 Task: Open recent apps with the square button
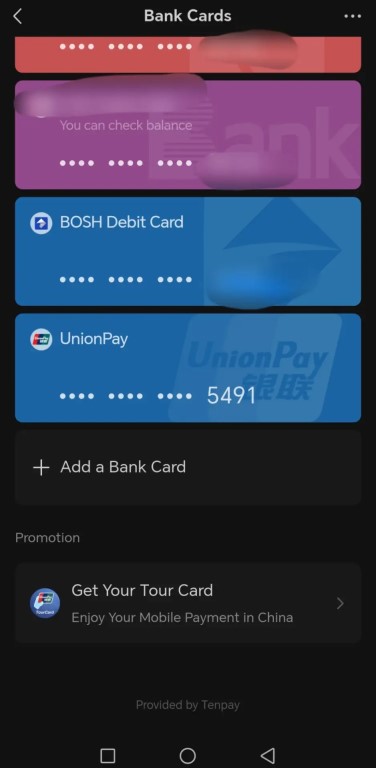(x=108, y=755)
